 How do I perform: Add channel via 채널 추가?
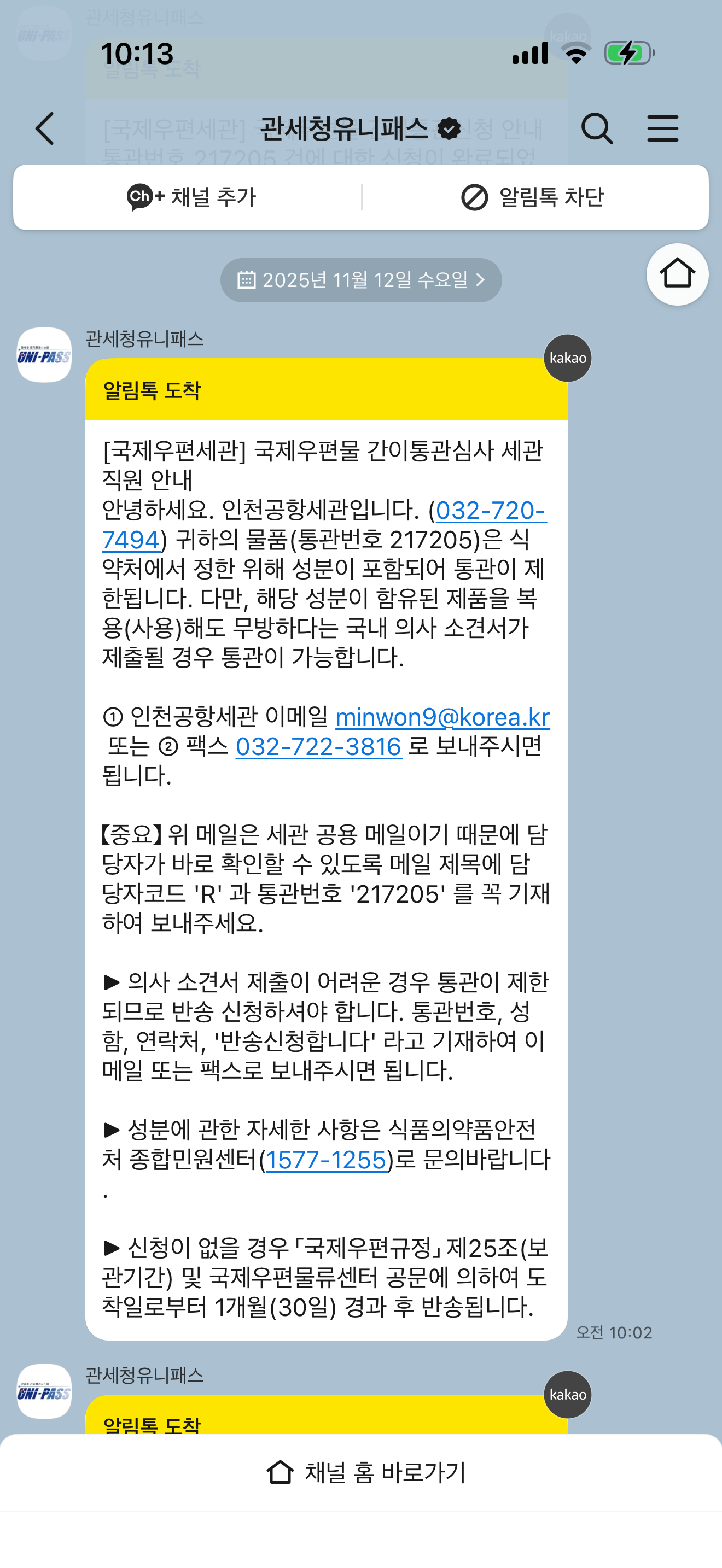pos(191,197)
